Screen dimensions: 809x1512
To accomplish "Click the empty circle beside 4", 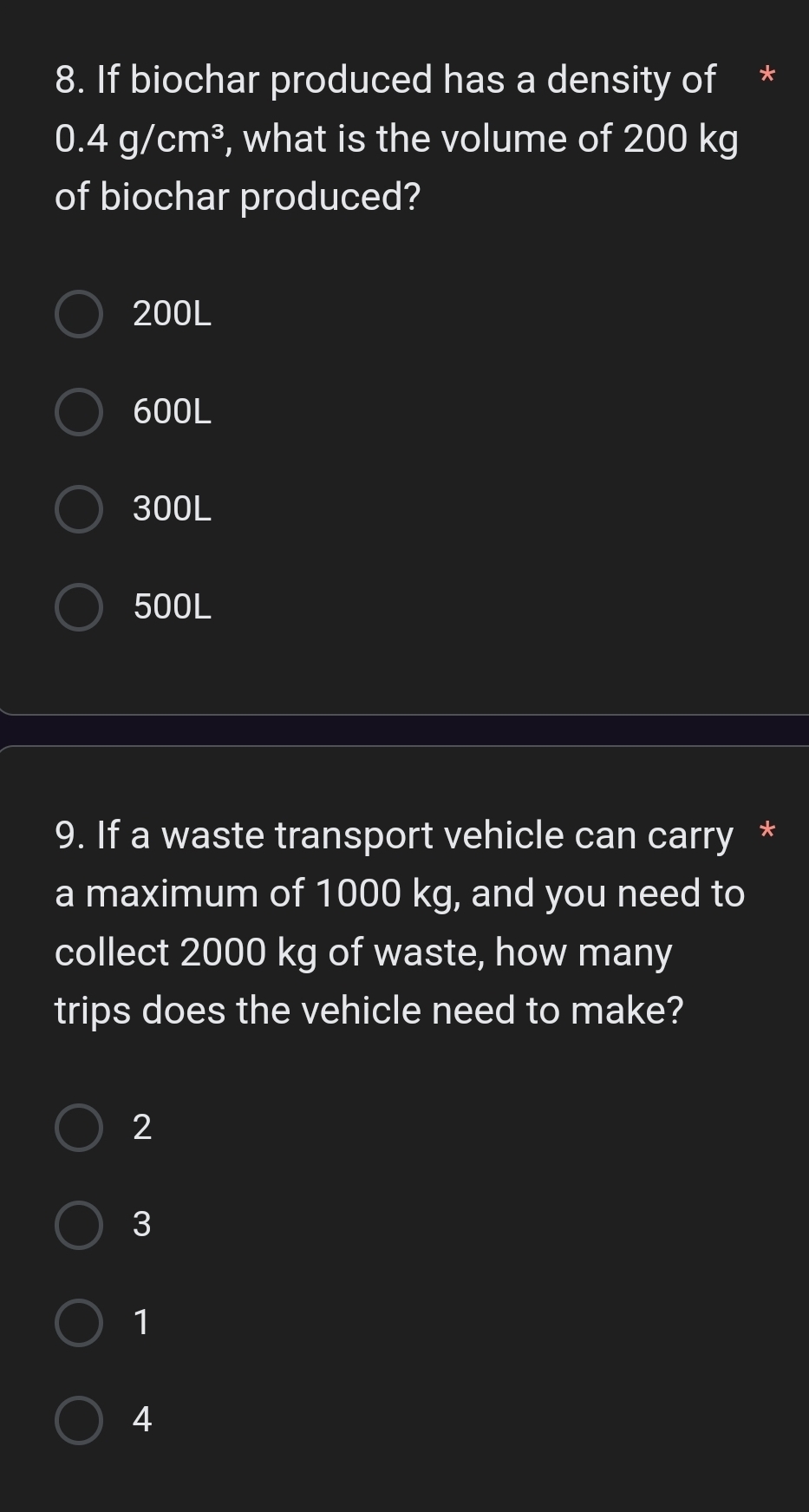I will coord(79,1420).
